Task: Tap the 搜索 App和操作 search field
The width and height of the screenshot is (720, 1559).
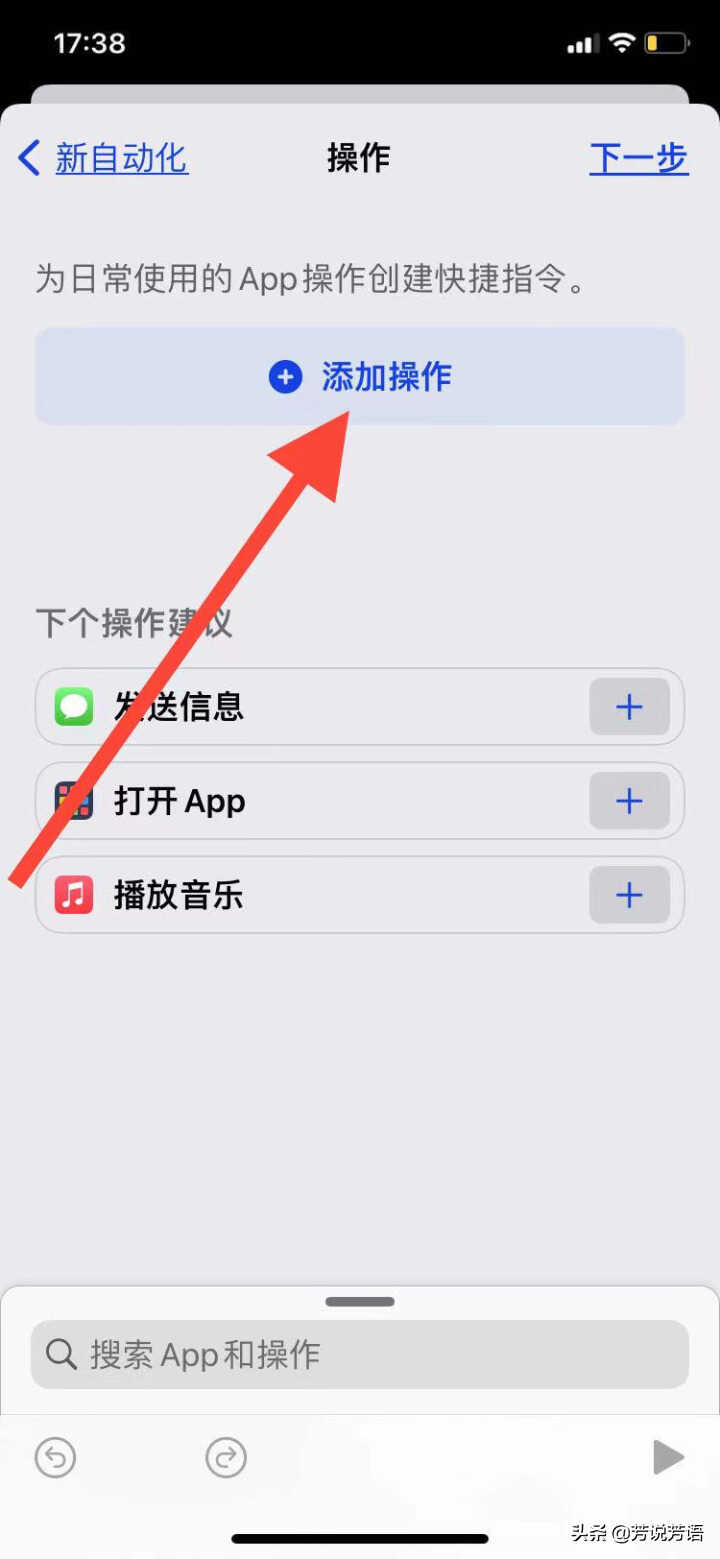Action: (360, 1354)
